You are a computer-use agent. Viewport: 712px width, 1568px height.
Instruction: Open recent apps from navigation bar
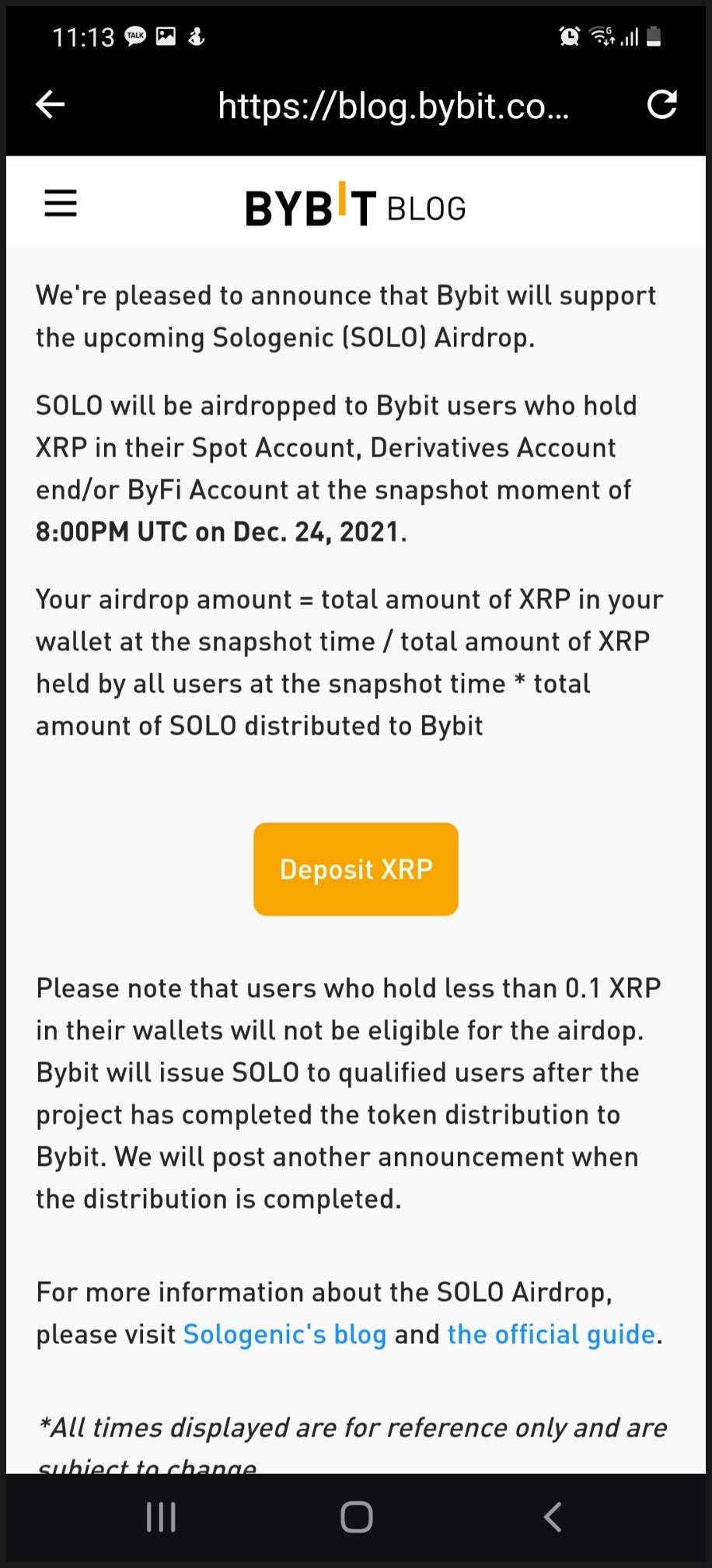tap(161, 1517)
